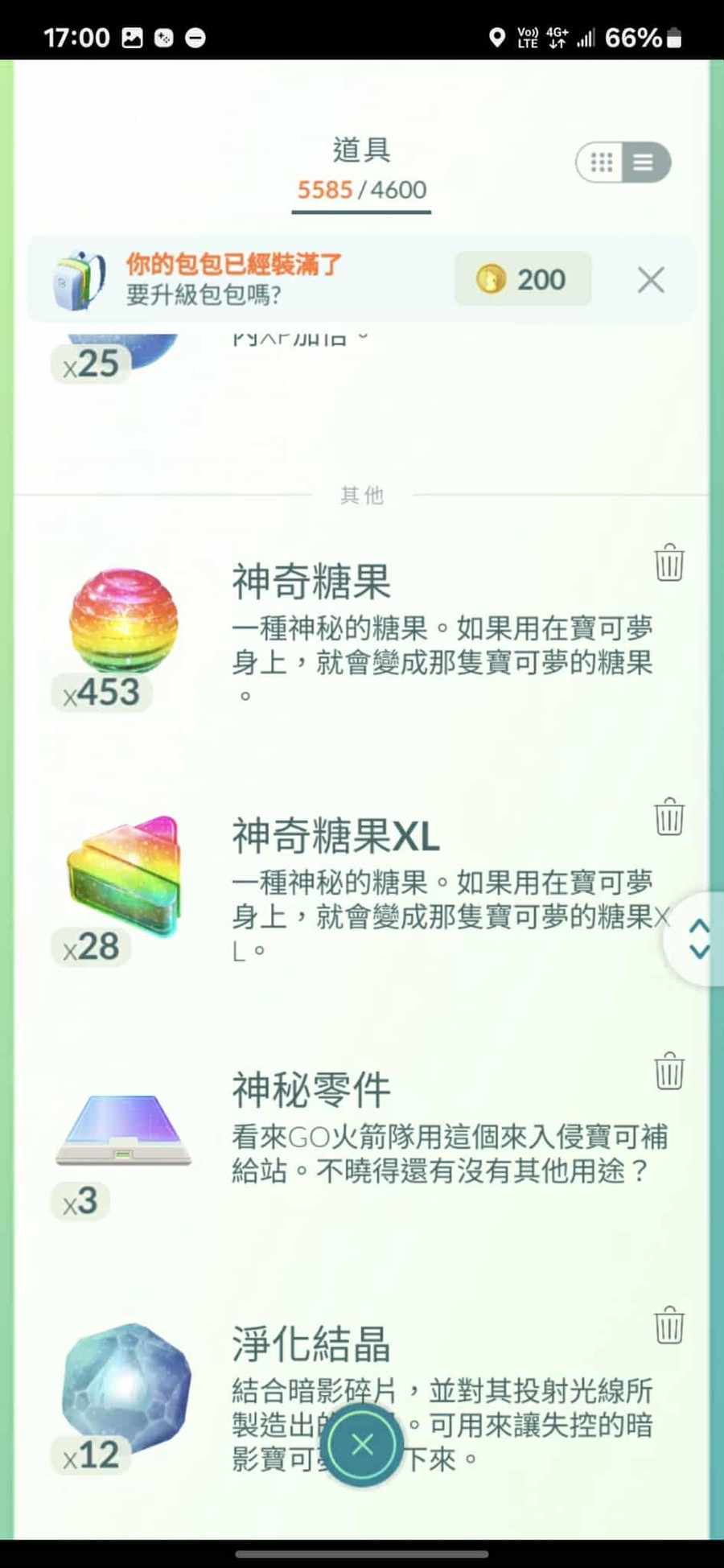Viewport: 724px width, 1568px height.
Task: Switch to grid view layout
Action: [x=602, y=163]
